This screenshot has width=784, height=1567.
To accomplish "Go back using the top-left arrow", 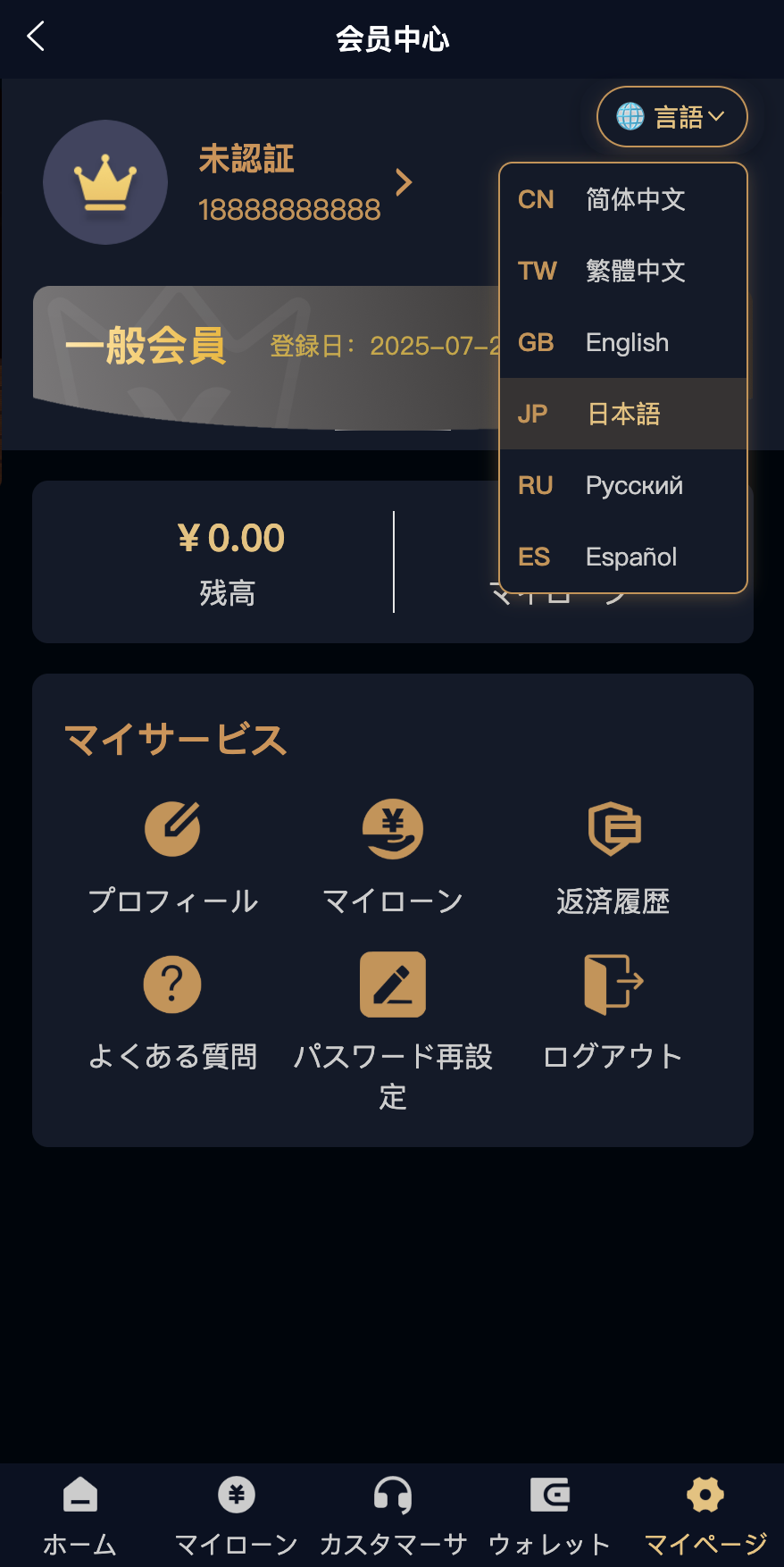I will [36, 38].
